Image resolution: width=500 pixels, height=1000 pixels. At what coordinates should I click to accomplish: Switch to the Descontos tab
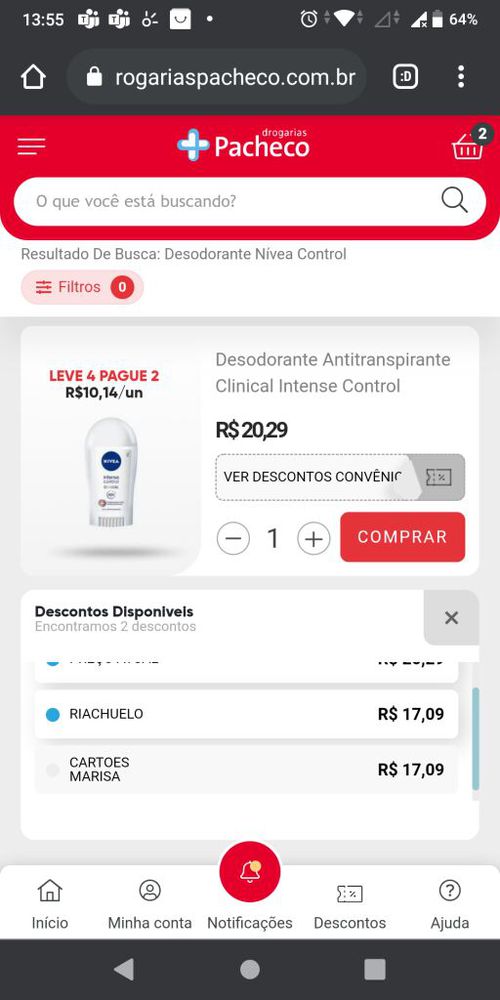349,905
